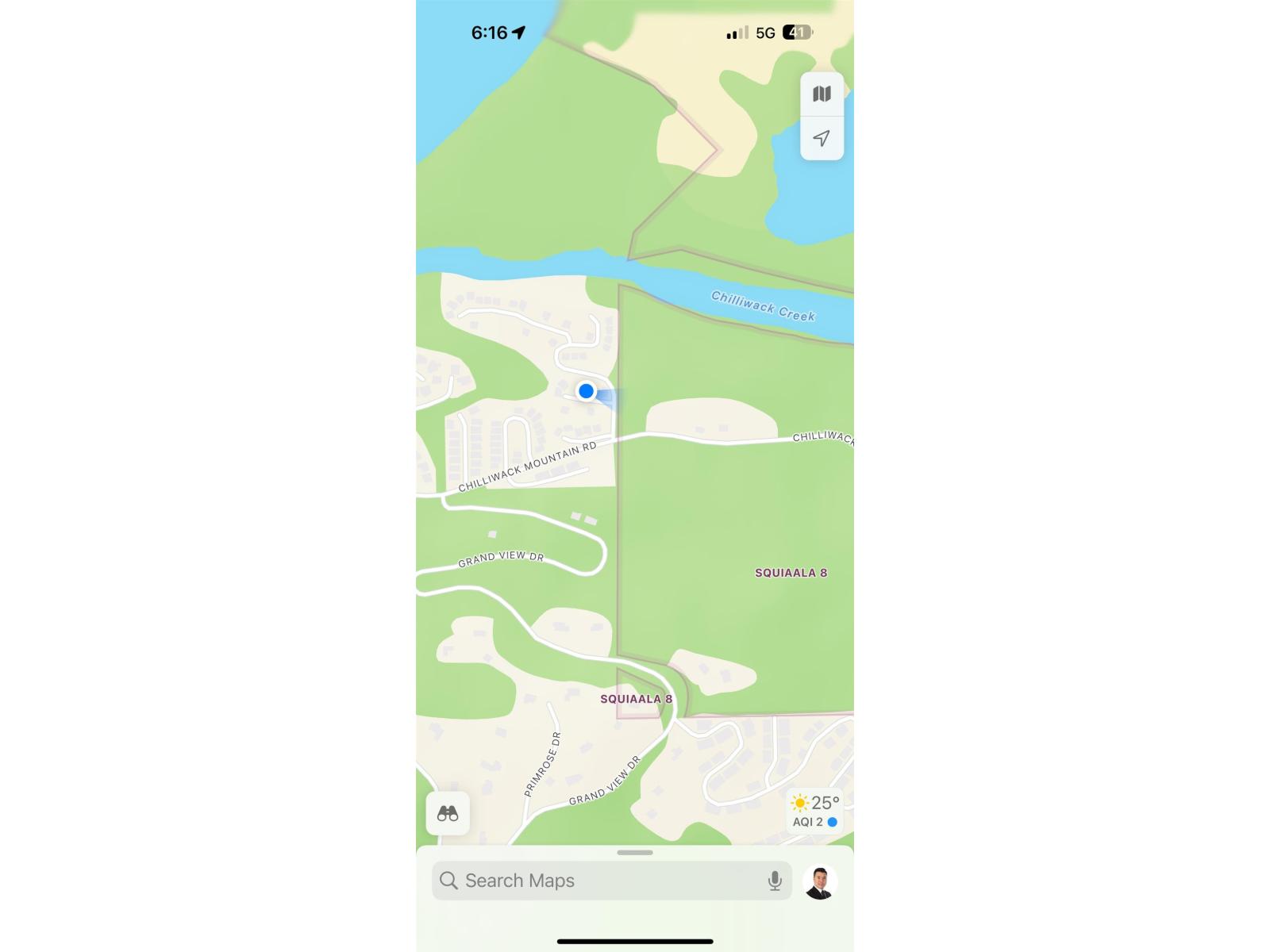
Task: Start voice search with the microphone
Action: click(775, 881)
